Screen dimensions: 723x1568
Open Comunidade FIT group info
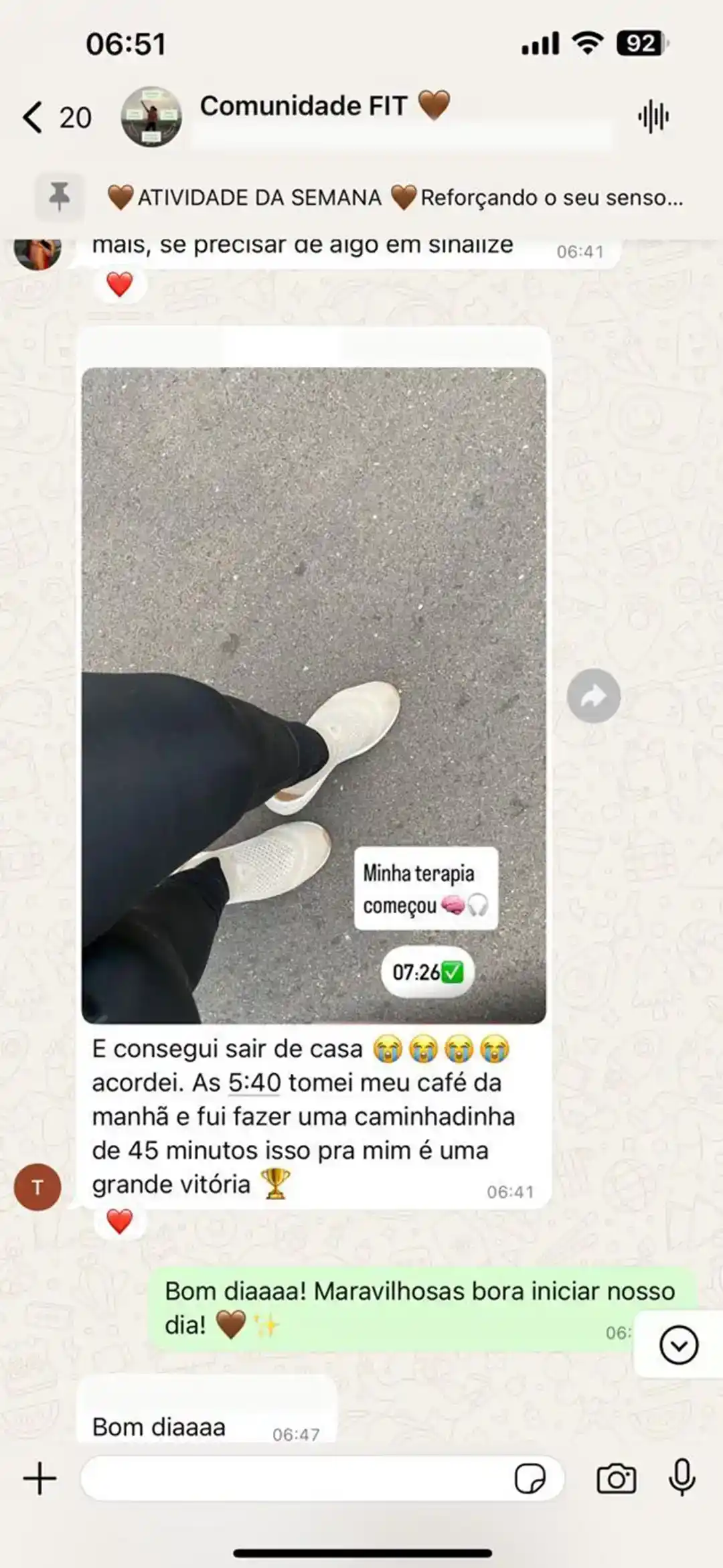click(305, 107)
